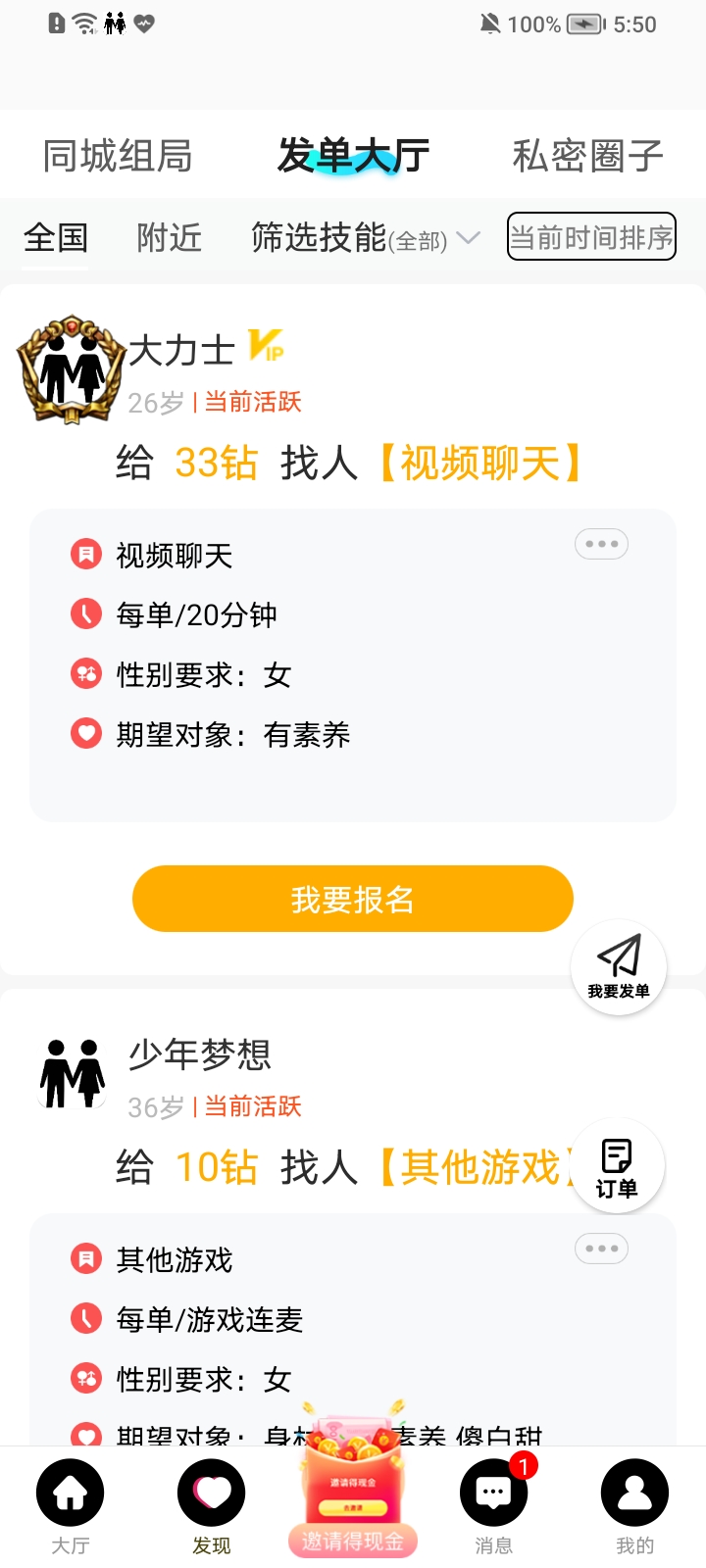Tap 我要报名 to sign up

click(x=353, y=899)
